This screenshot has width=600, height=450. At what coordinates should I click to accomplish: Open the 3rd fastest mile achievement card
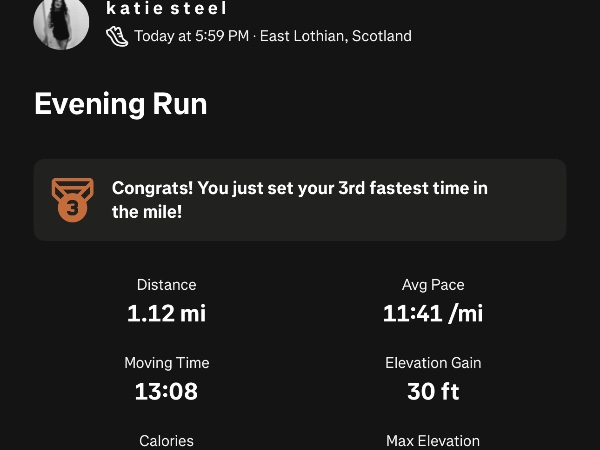click(x=300, y=199)
